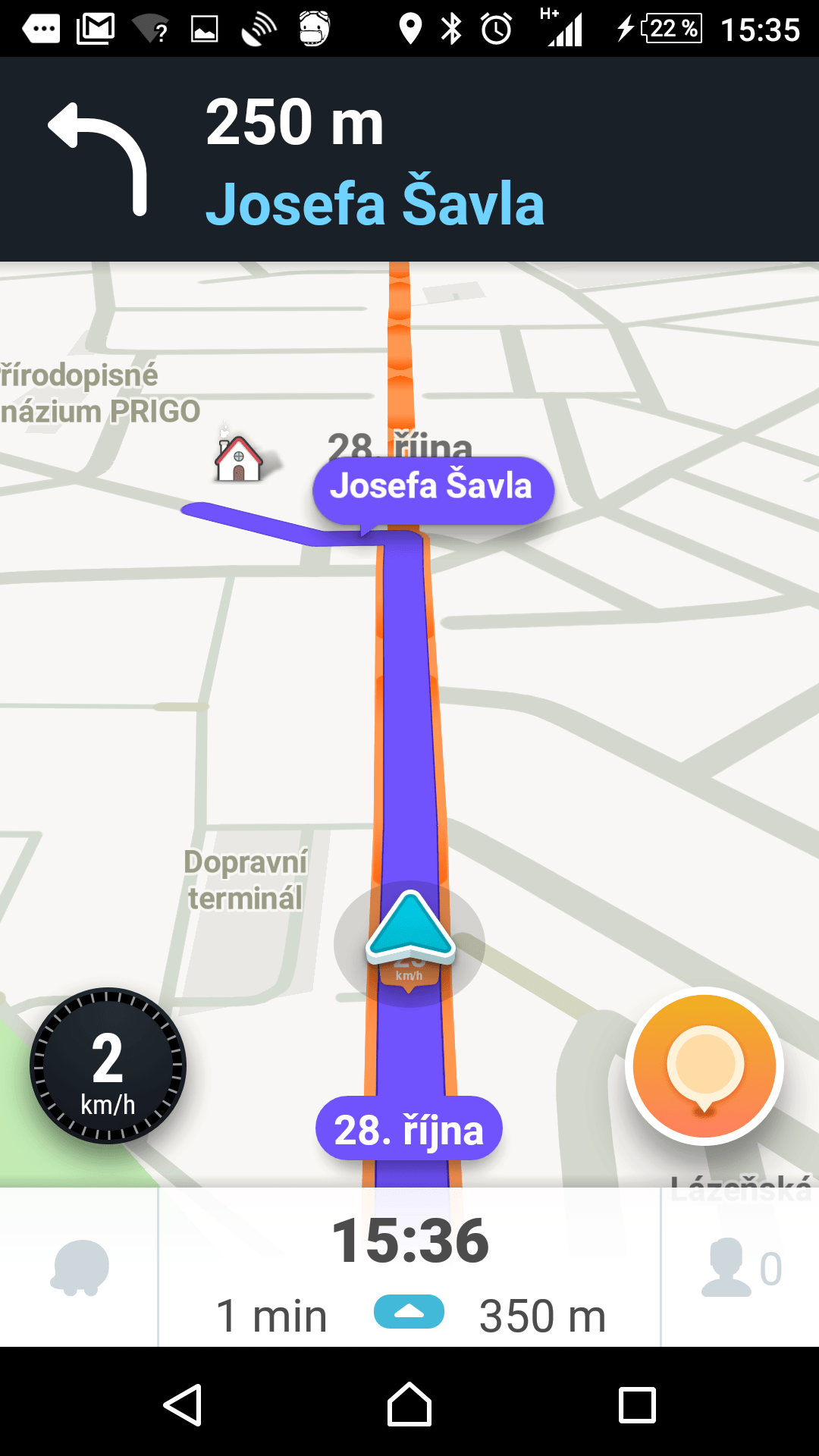The height and width of the screenshot is (1456, 819).
Task: Go back using the system back button
Action: tap(183, 1404)
